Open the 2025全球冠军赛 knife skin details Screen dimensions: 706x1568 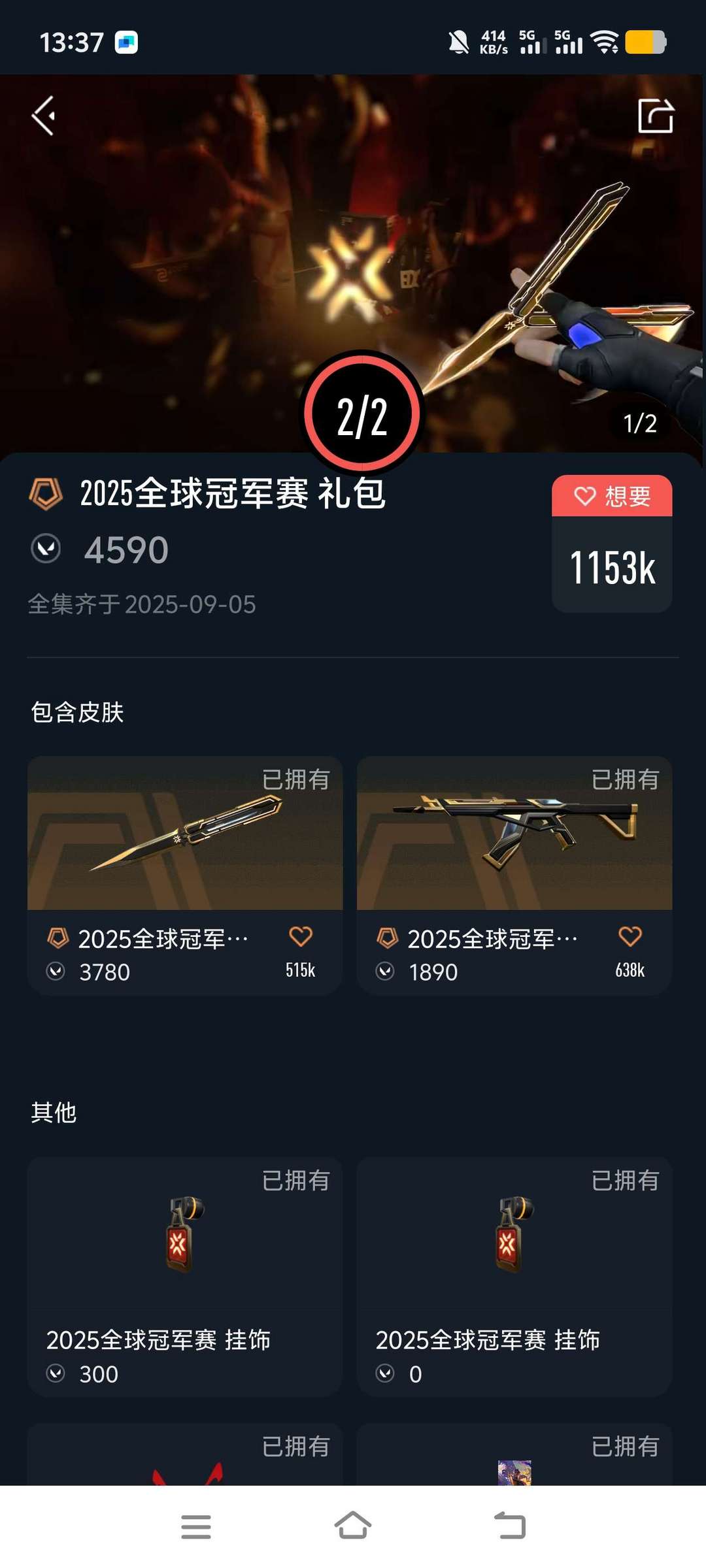pos(185,836)
